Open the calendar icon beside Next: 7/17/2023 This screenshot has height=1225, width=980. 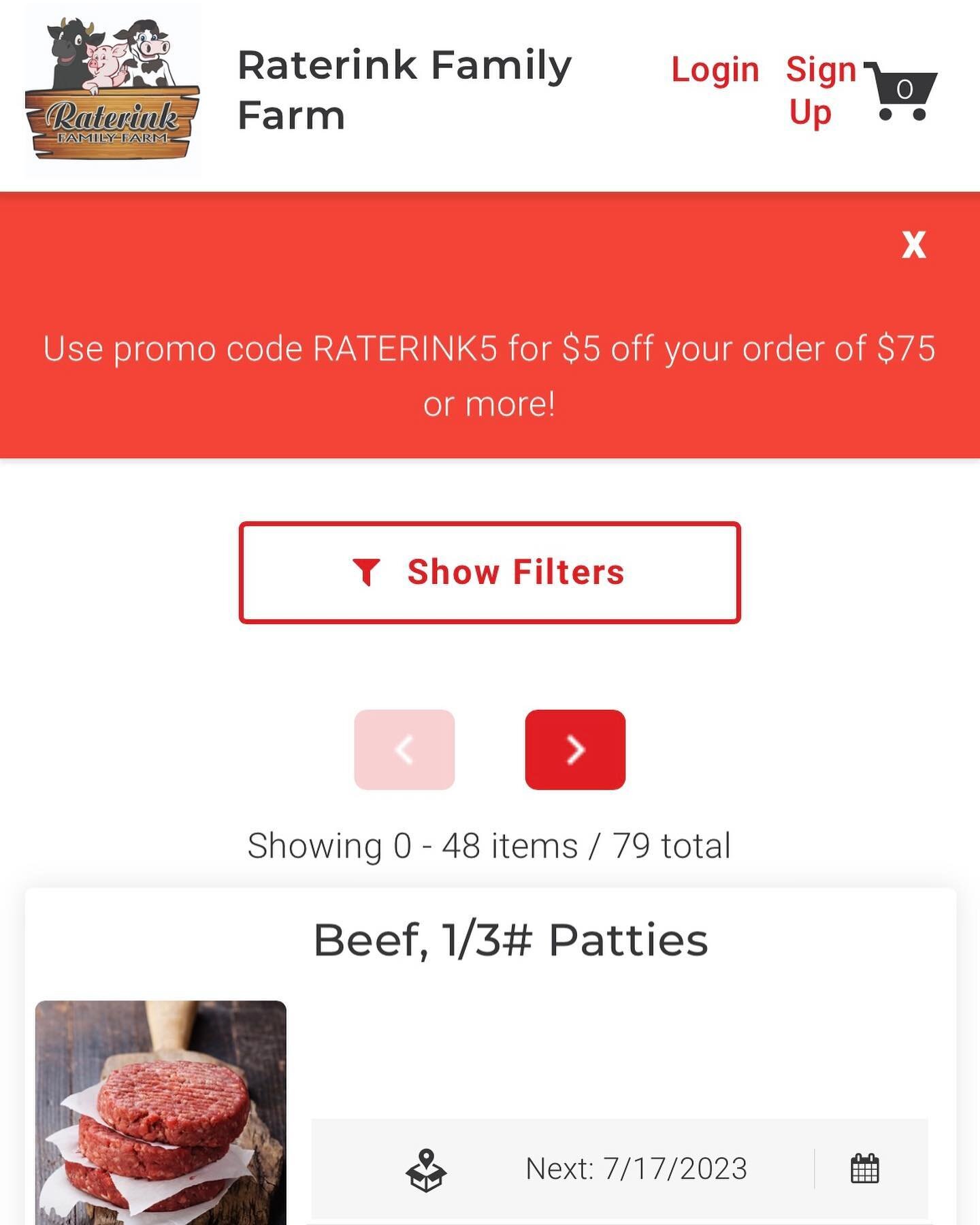tap(865, 1169)
